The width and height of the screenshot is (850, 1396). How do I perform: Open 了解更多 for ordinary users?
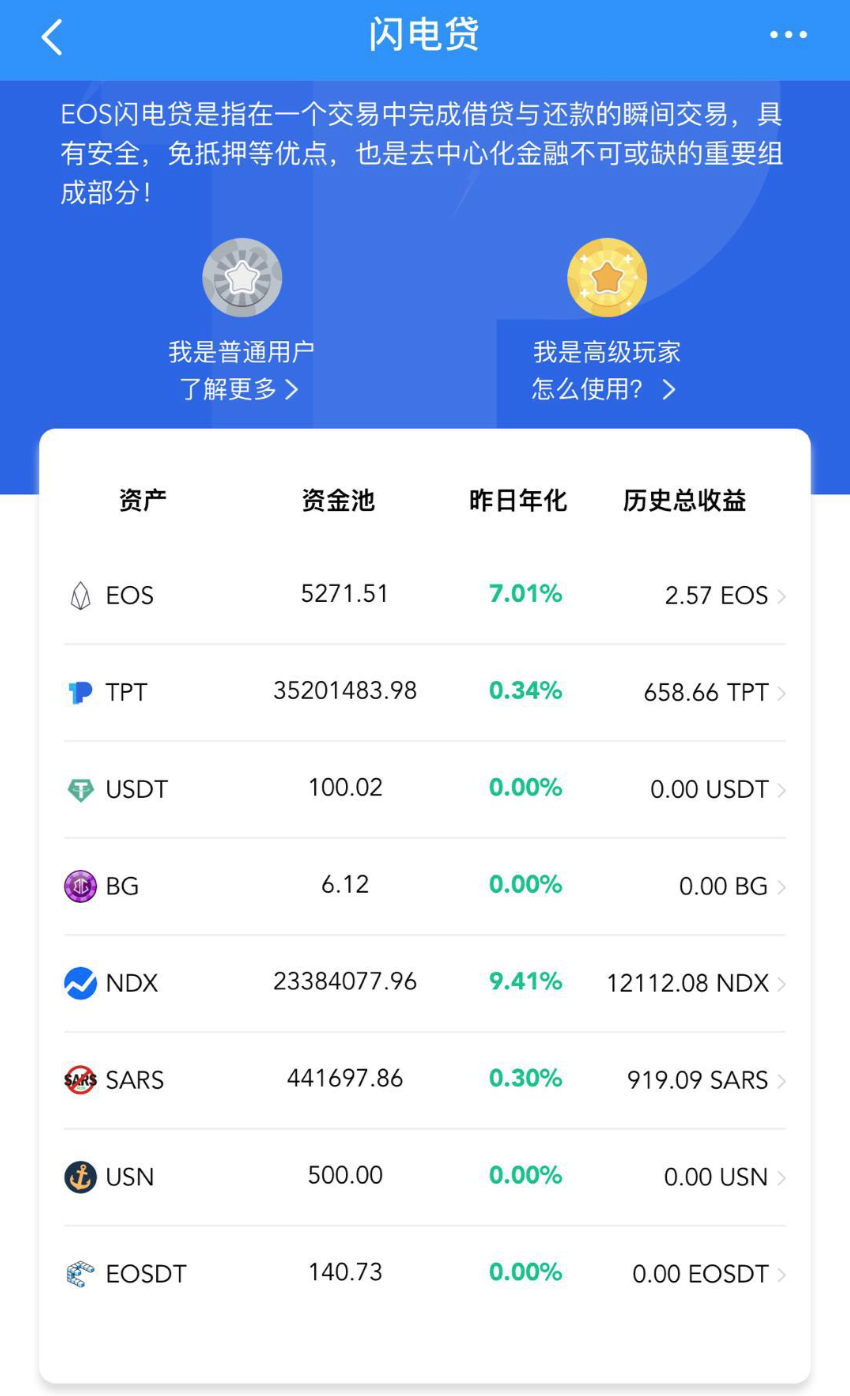[240, 389]
